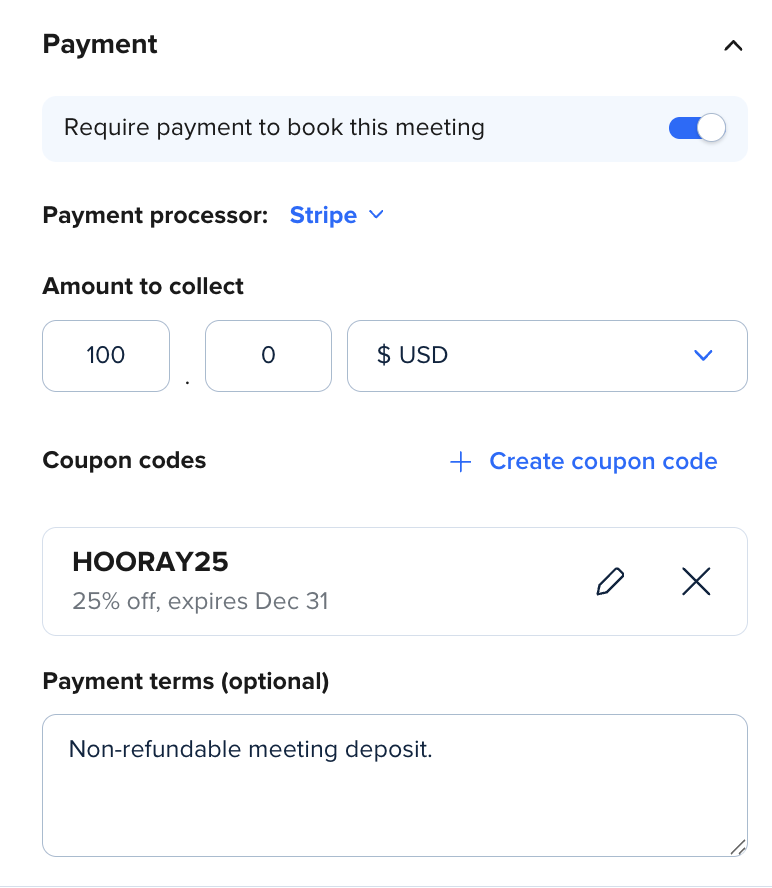Tap Create coupon code

[584, 461]
